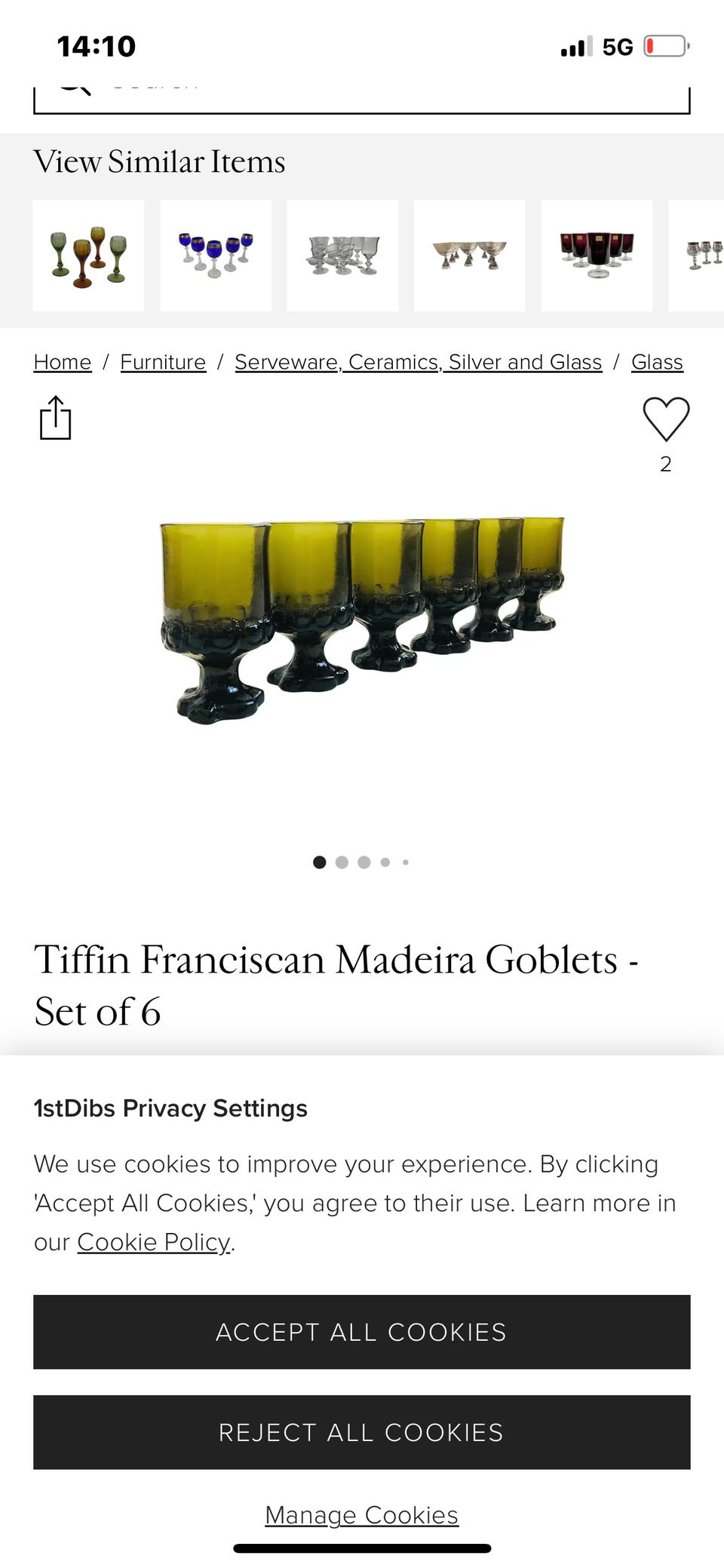Tap the heart wishlist icon
724x1568 pixels.
click(x=666, y=420)
